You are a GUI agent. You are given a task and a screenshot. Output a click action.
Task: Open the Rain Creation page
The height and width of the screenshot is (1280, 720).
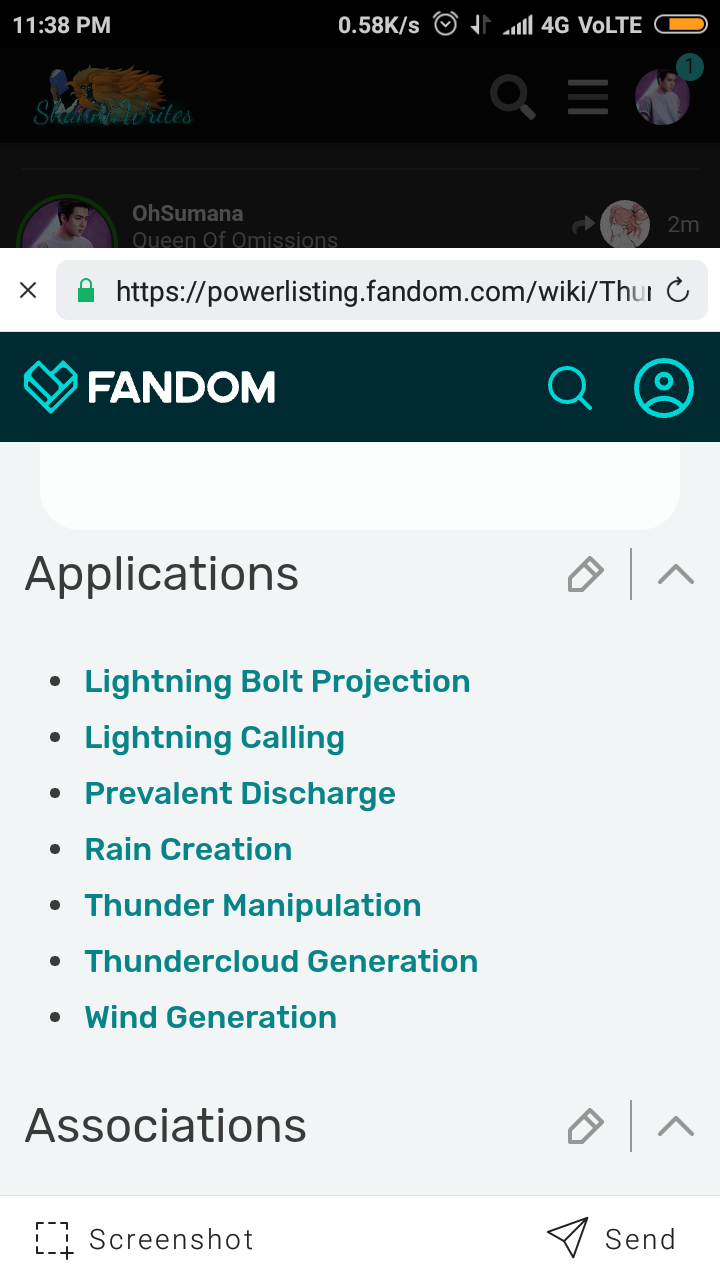tap(188, 849)
